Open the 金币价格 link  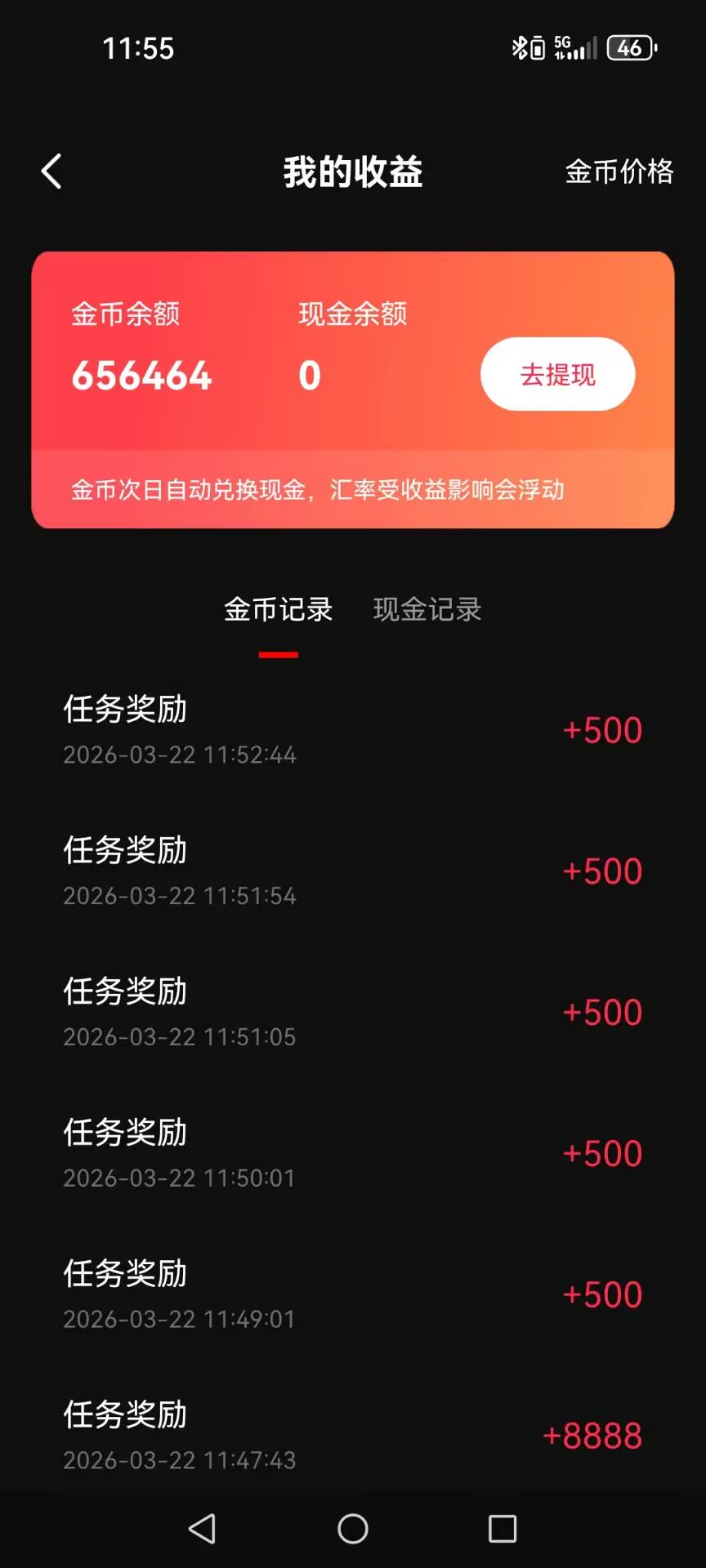click(619, 171)
